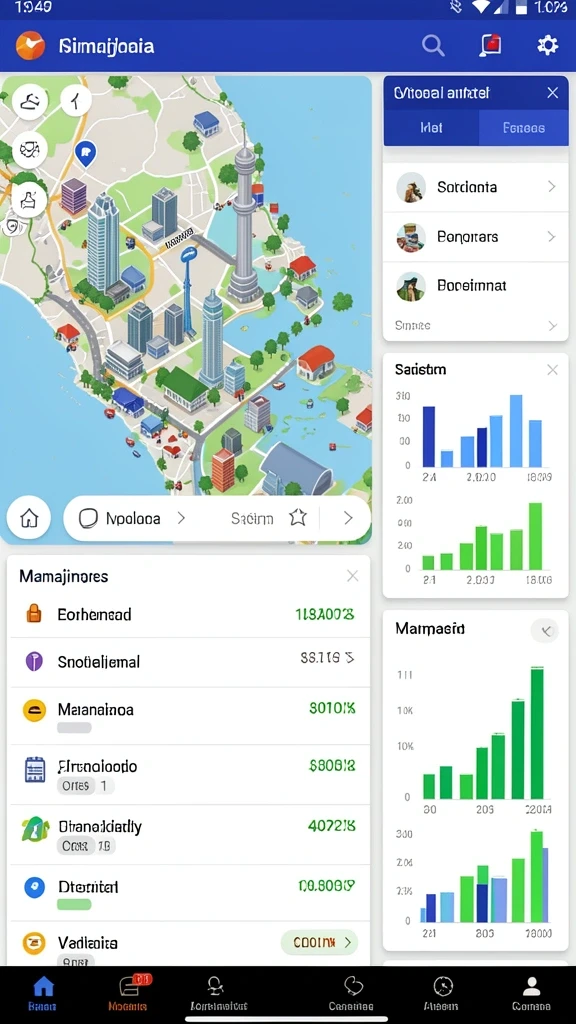576x1024 pixels.
Task: Open the bottom tab with red badge
Action: (129, 993)
